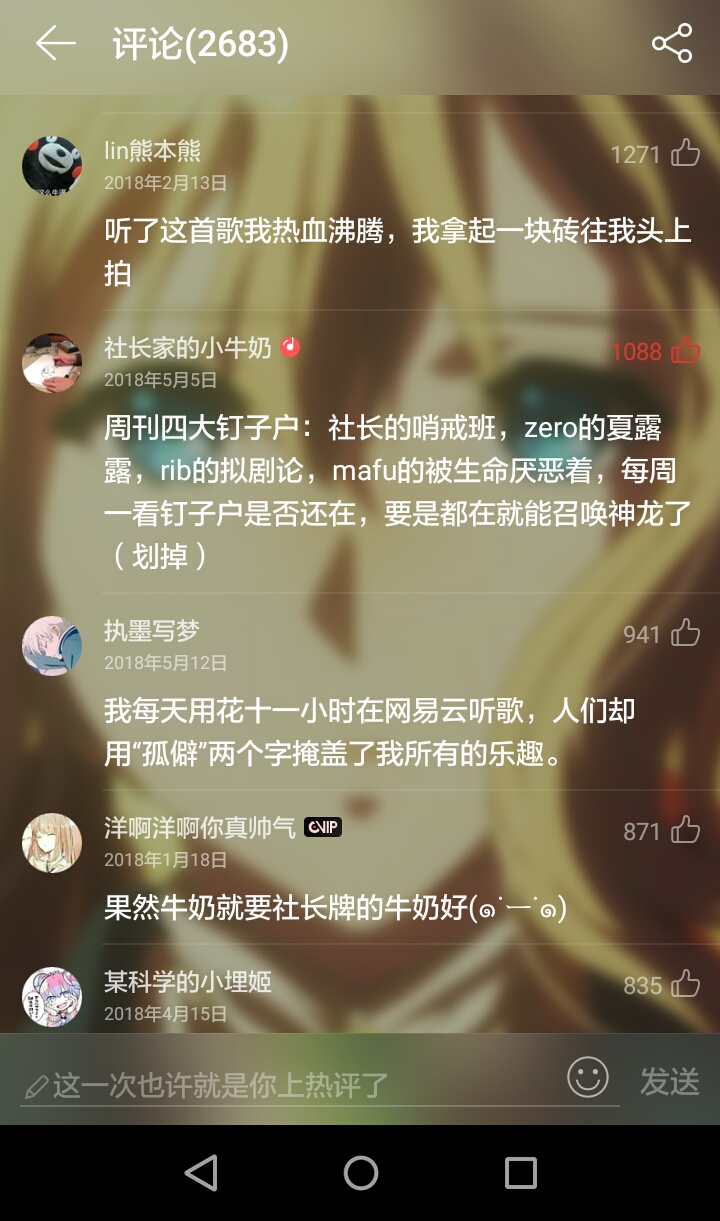Open 洋啊洋啊你真帅气's avatar
720x1221 pixels.
(x=52, y=842)
